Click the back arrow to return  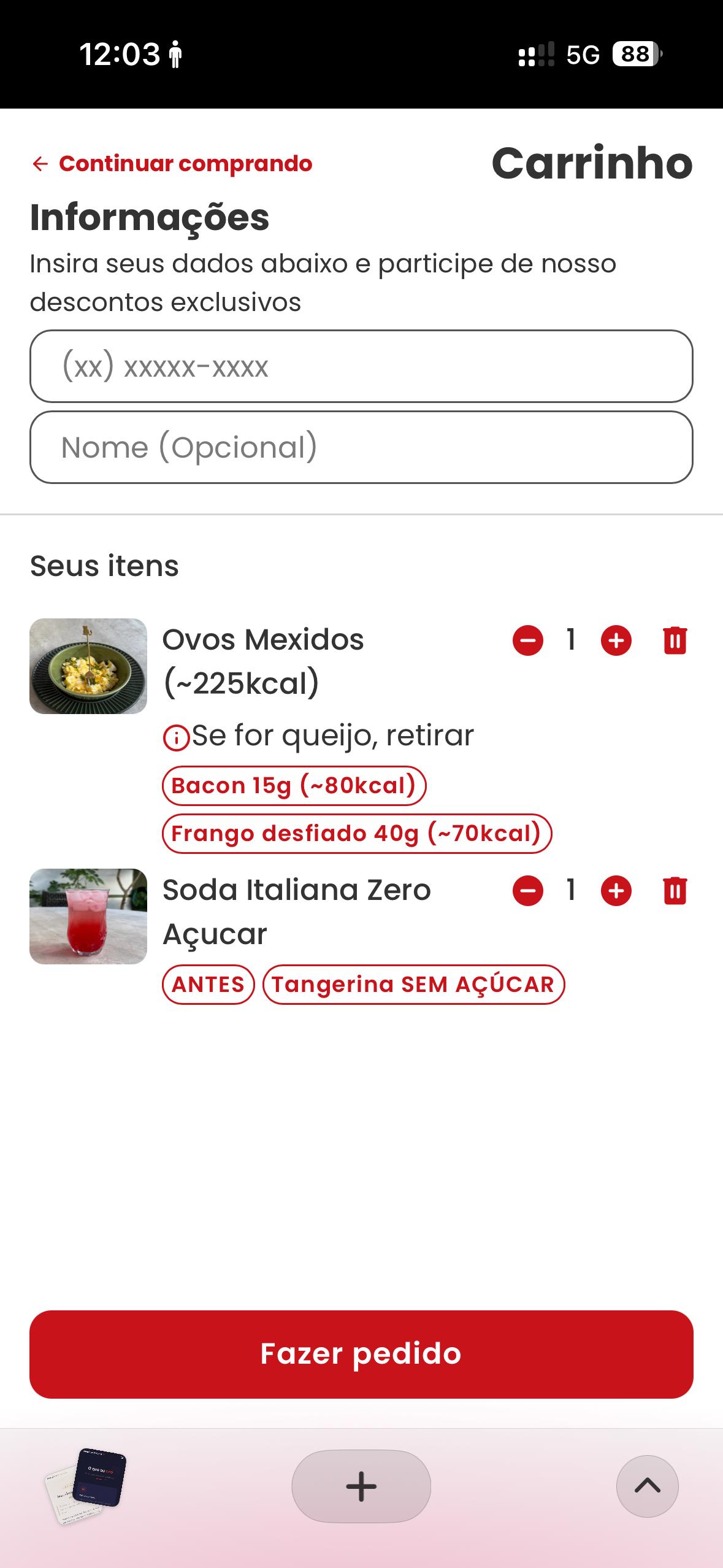coord(40,164)
